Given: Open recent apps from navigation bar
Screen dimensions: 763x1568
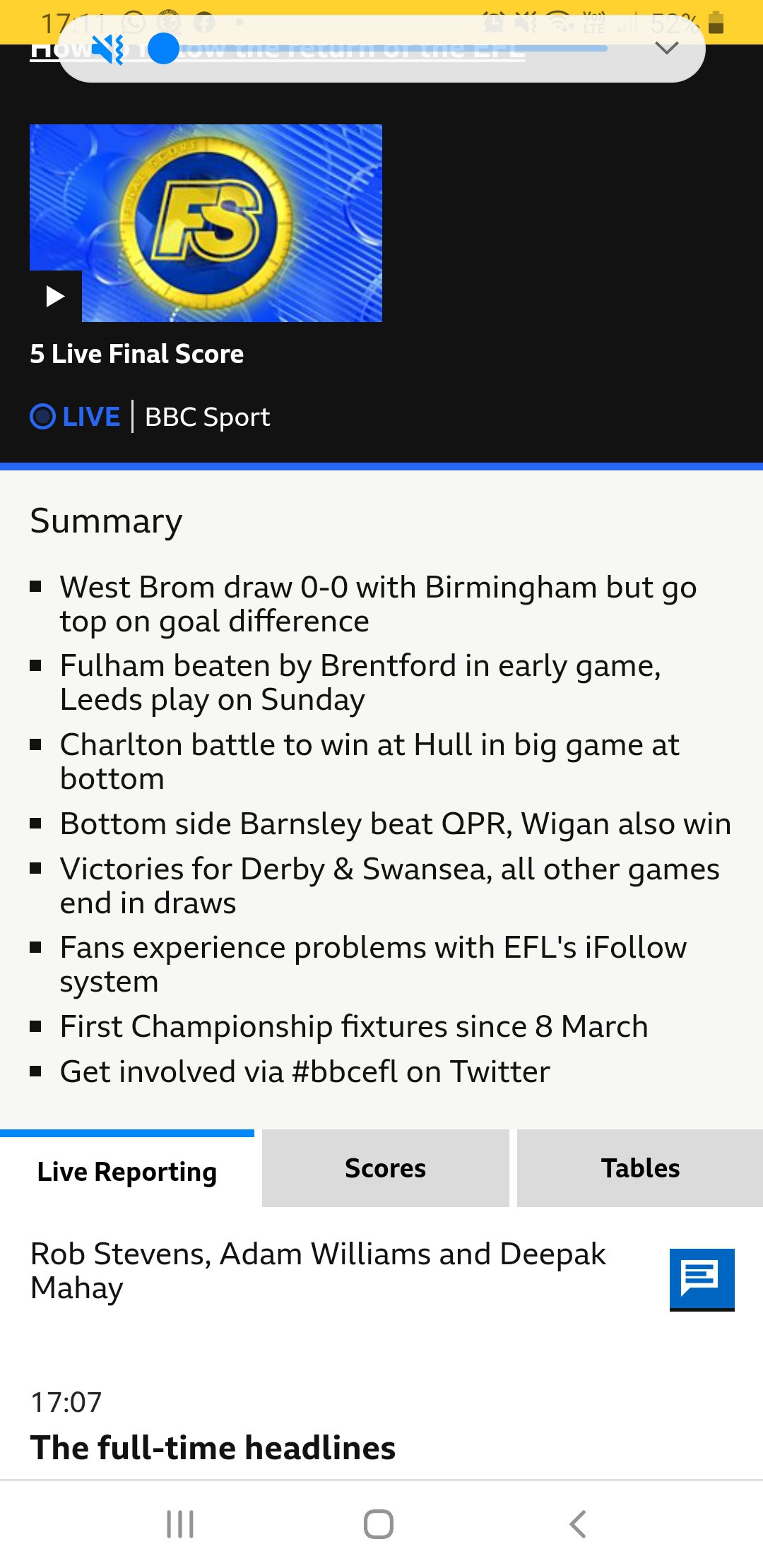Looking at the screenshot, I should (x=180, y=1524).
